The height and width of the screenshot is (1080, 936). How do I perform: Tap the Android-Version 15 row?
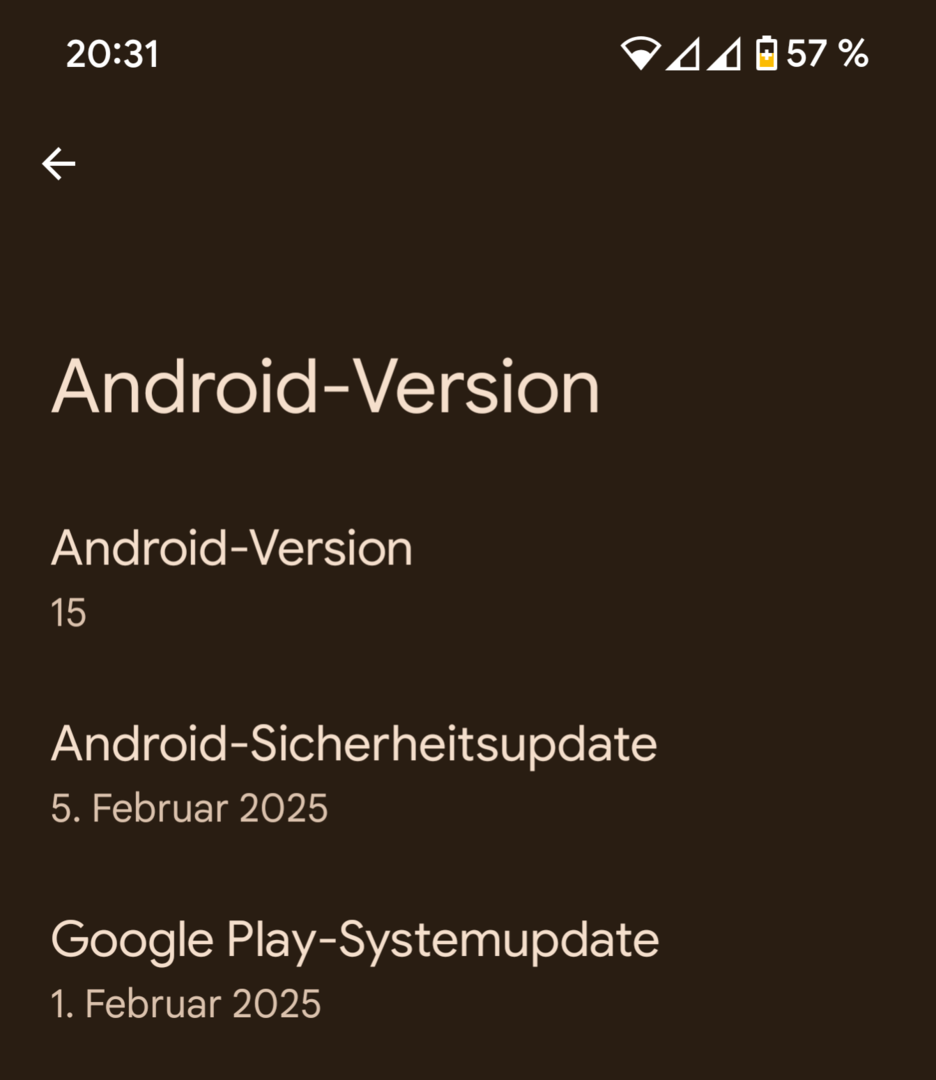coord(232,578)
